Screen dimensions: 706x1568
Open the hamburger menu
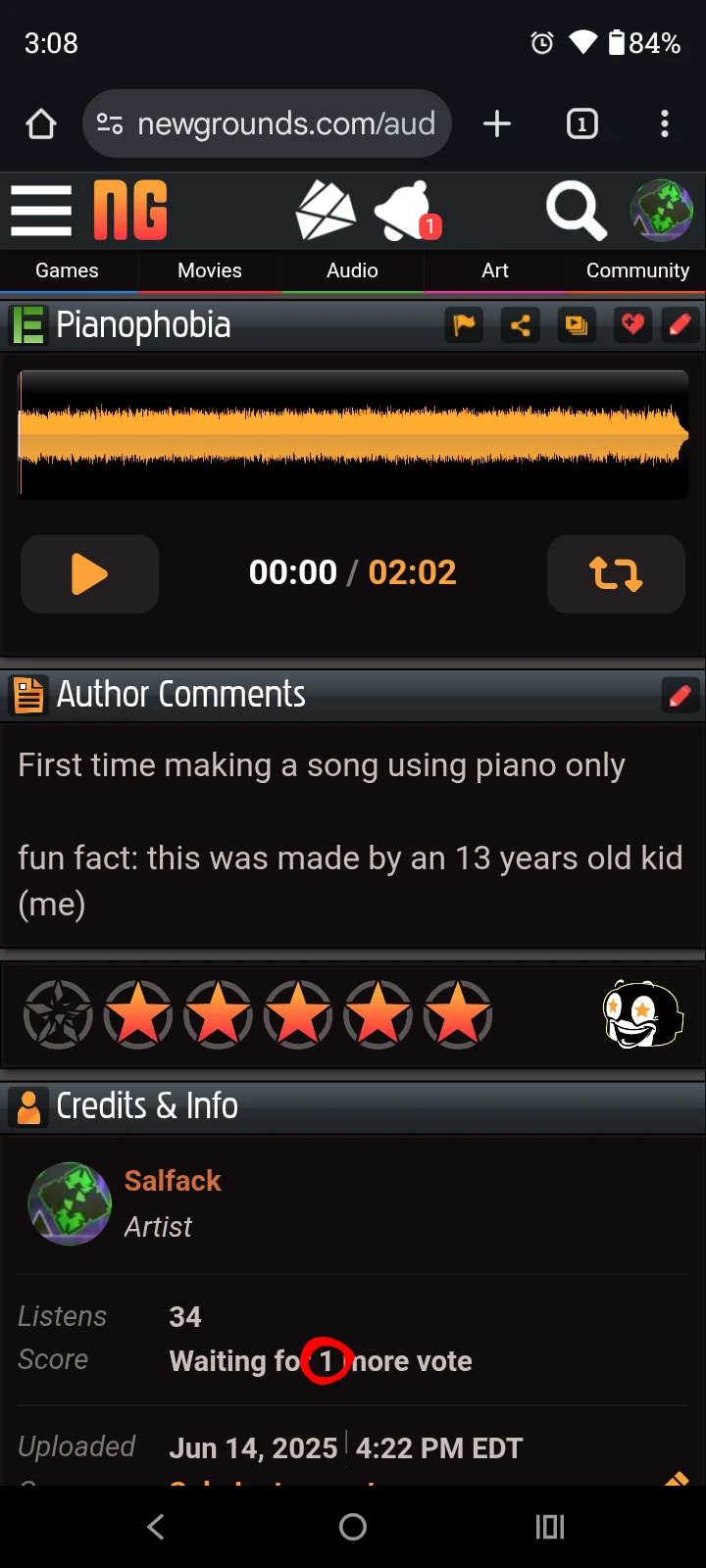tap(41, 211)
